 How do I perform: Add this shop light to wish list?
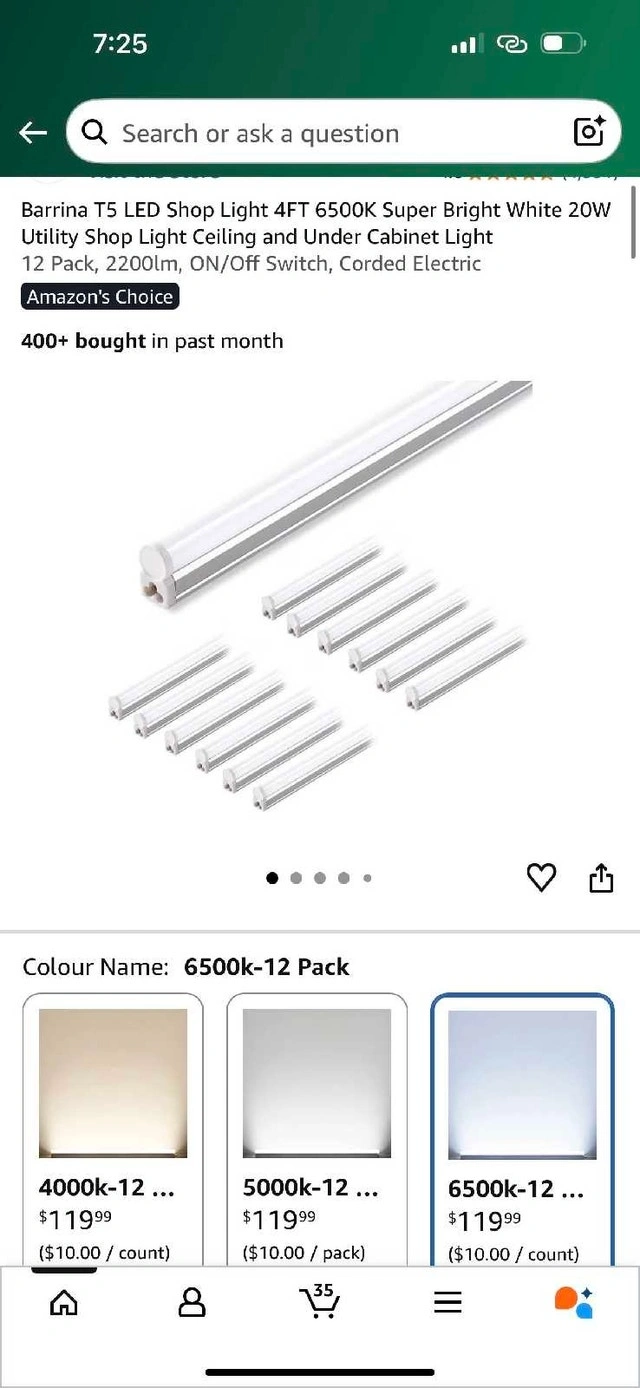pos(541,878)
